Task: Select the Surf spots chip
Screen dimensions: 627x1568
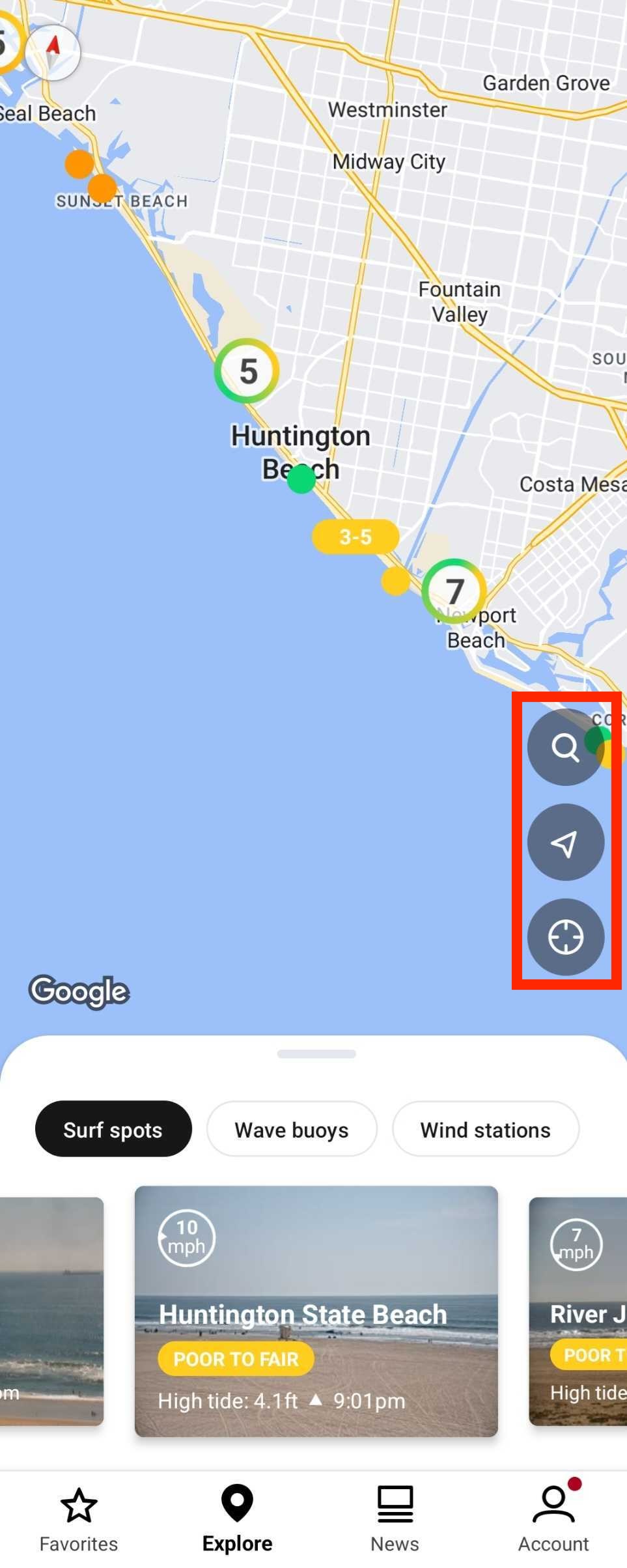Action: tap(113, 1129)
